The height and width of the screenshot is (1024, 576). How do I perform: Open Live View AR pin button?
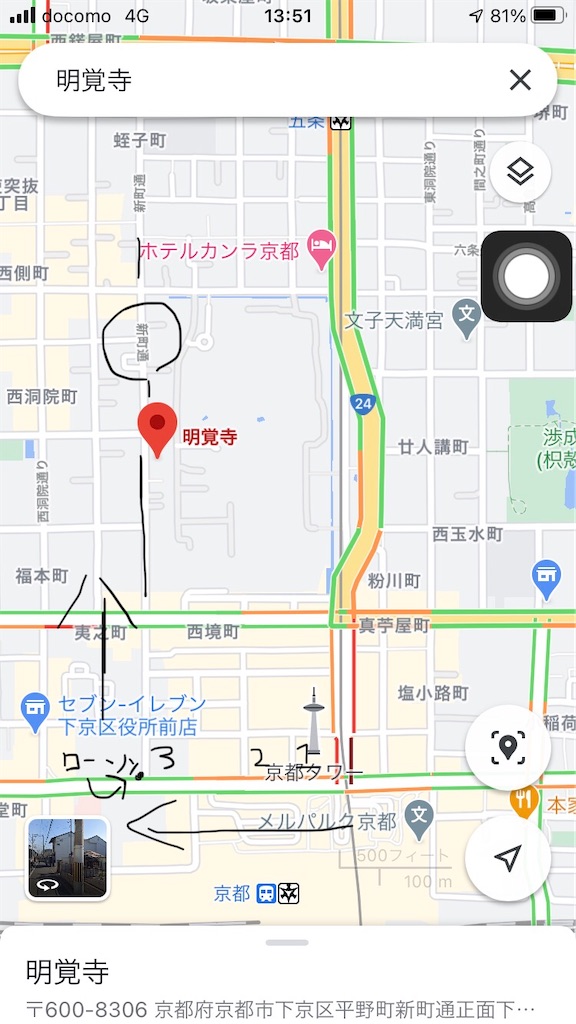507,747
